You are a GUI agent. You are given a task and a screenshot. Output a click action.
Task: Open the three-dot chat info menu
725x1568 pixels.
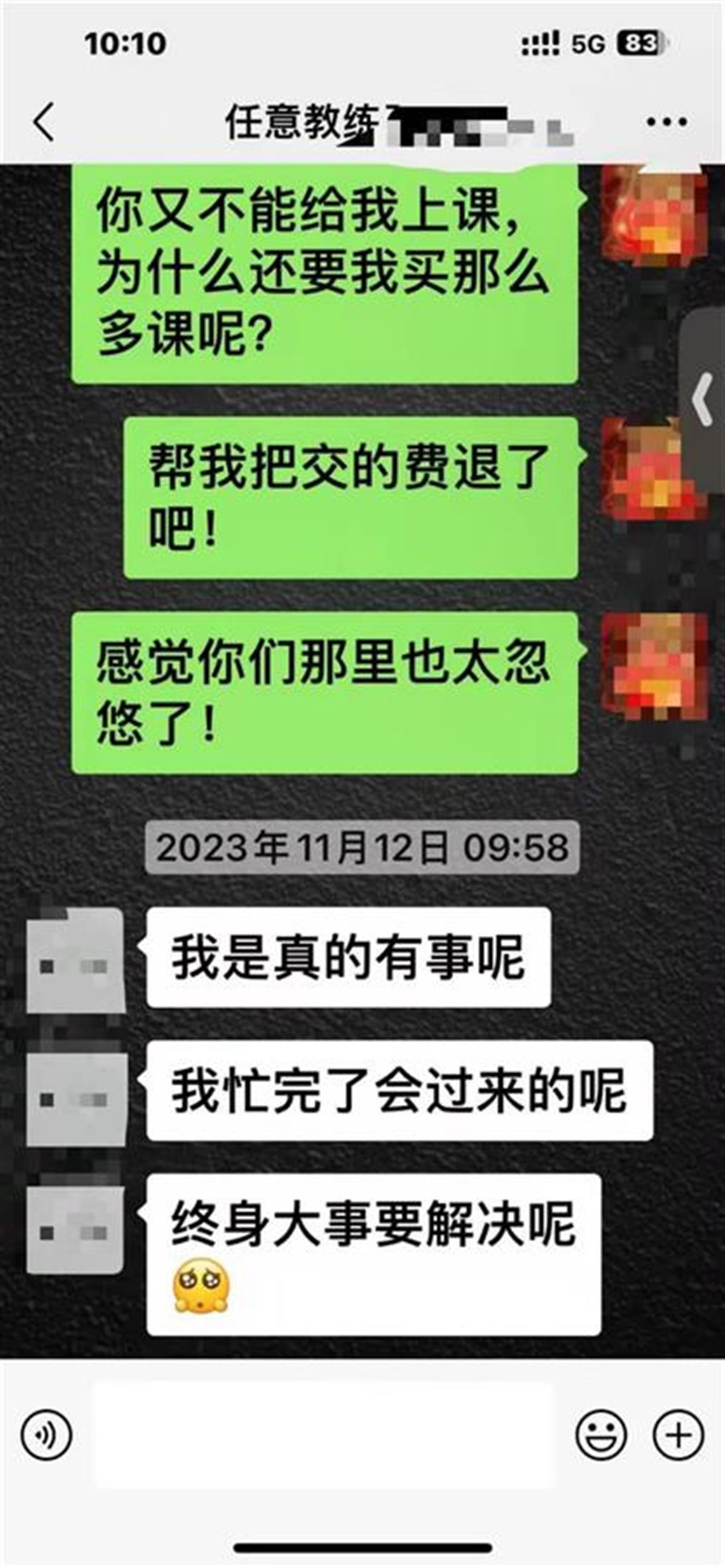[x=666, y=122]
